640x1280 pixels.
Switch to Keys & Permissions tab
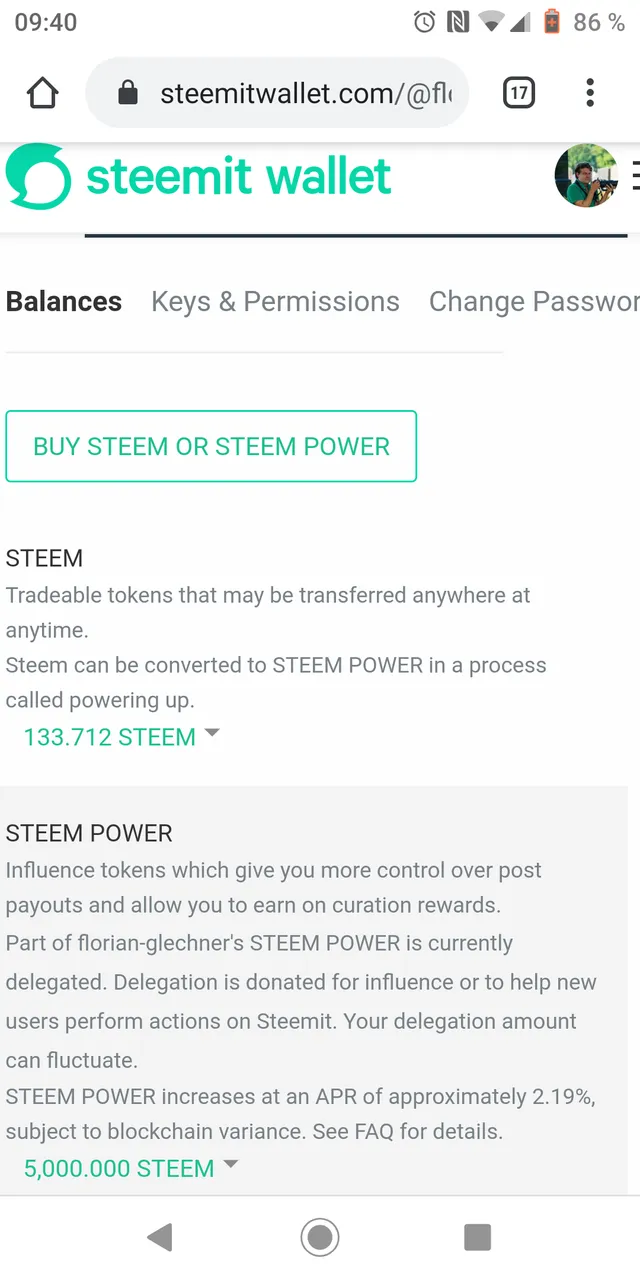click(275, 302)
